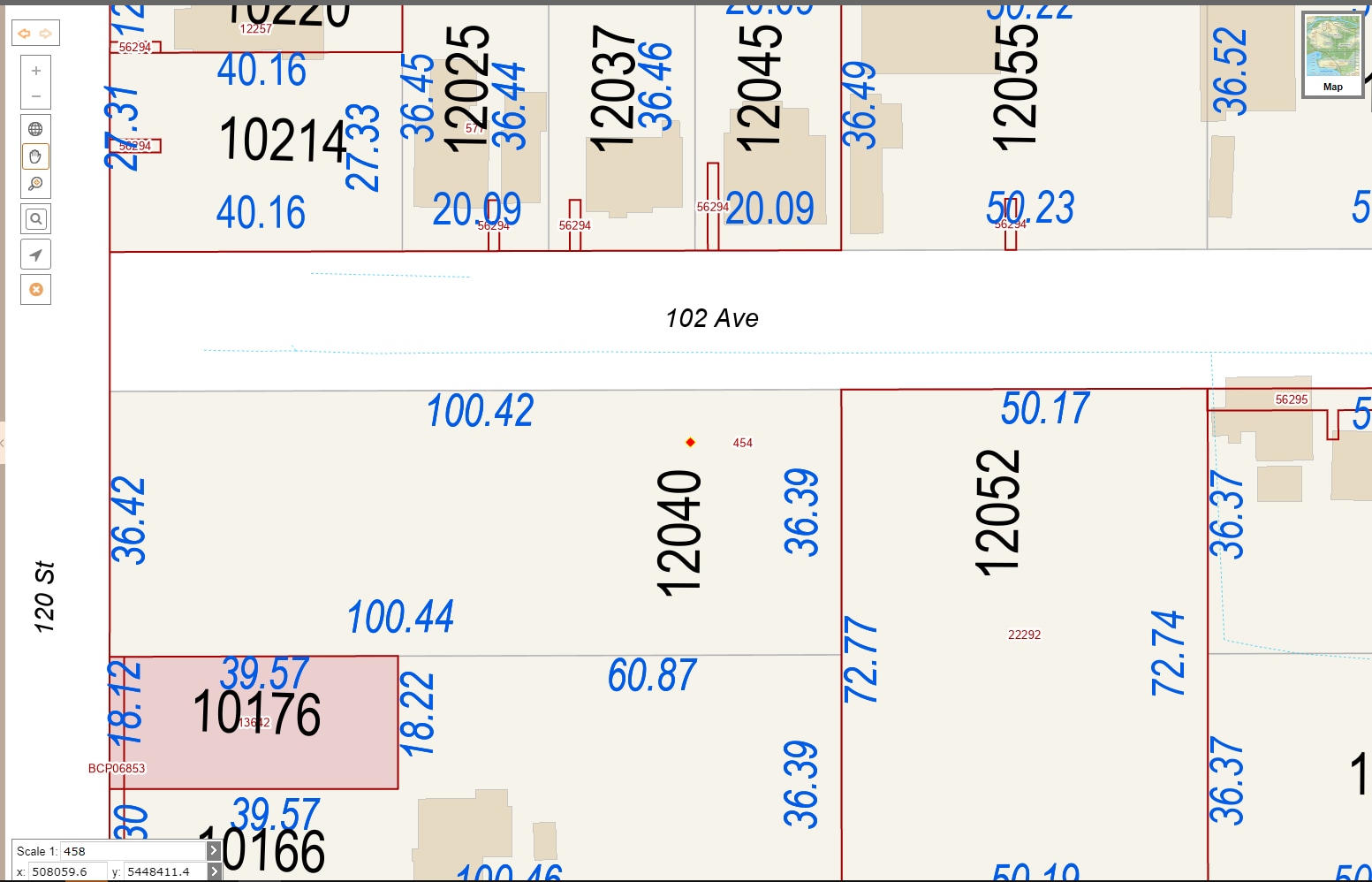Show the full extent with the globe icon
This screenshot has height=882, width=1372.
(x=35, y=129)
